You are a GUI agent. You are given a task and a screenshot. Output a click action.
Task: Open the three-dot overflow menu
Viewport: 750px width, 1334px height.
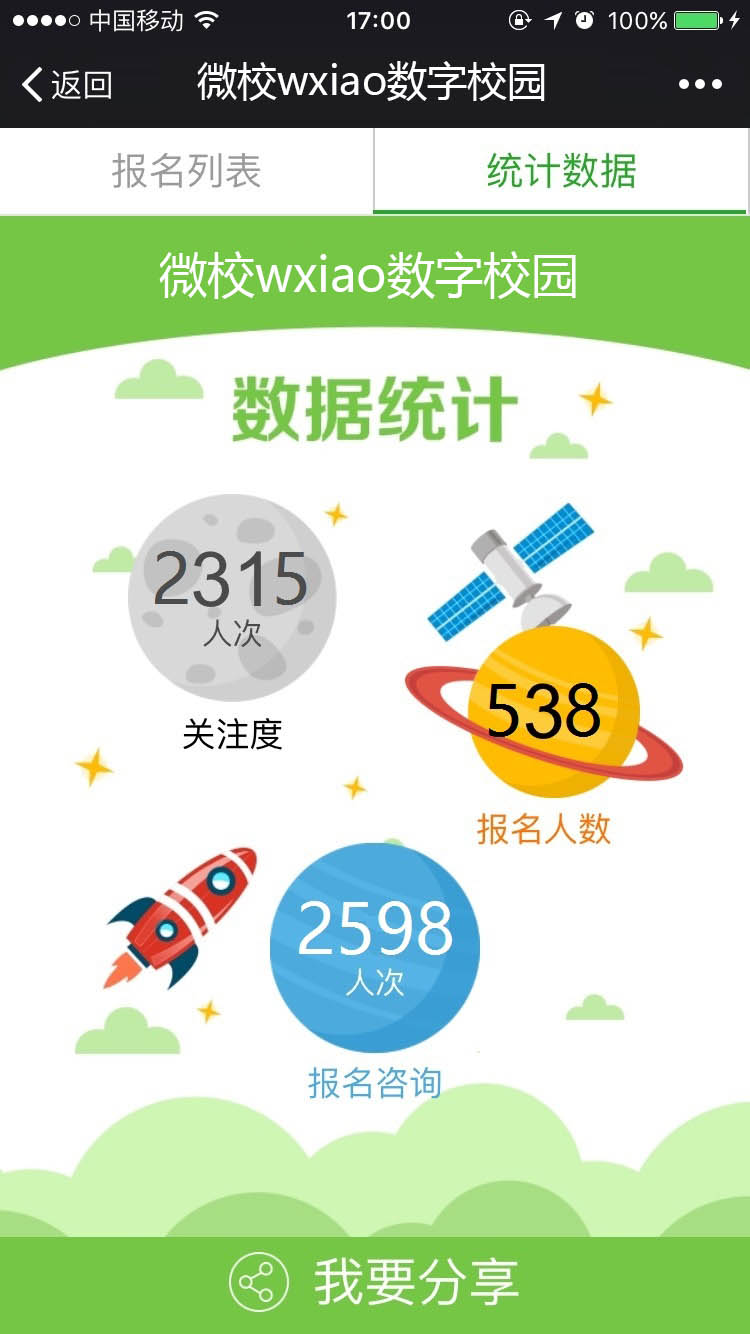tap(700, 85)
